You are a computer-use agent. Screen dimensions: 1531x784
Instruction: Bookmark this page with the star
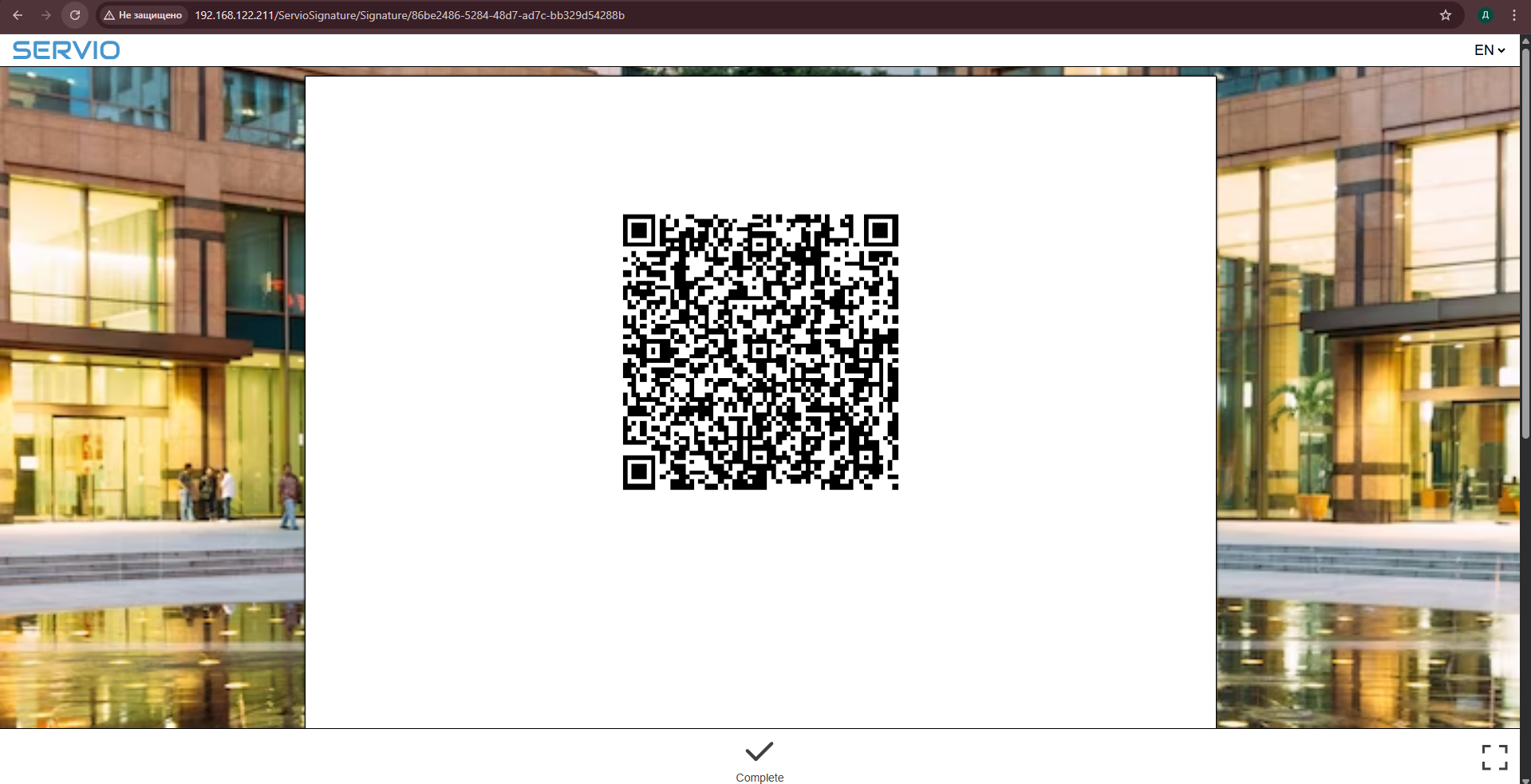1445,15
